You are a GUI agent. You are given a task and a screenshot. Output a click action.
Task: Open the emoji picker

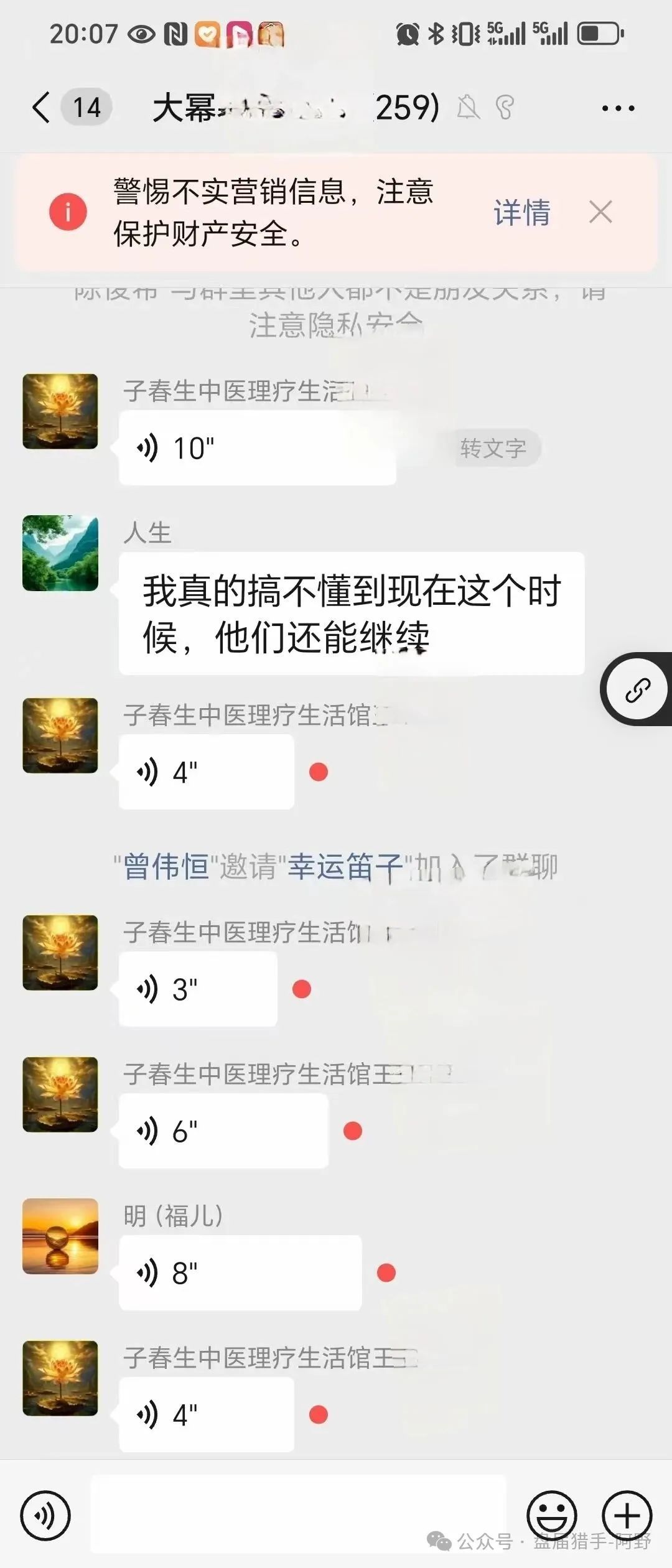[x=551, y=1516]
